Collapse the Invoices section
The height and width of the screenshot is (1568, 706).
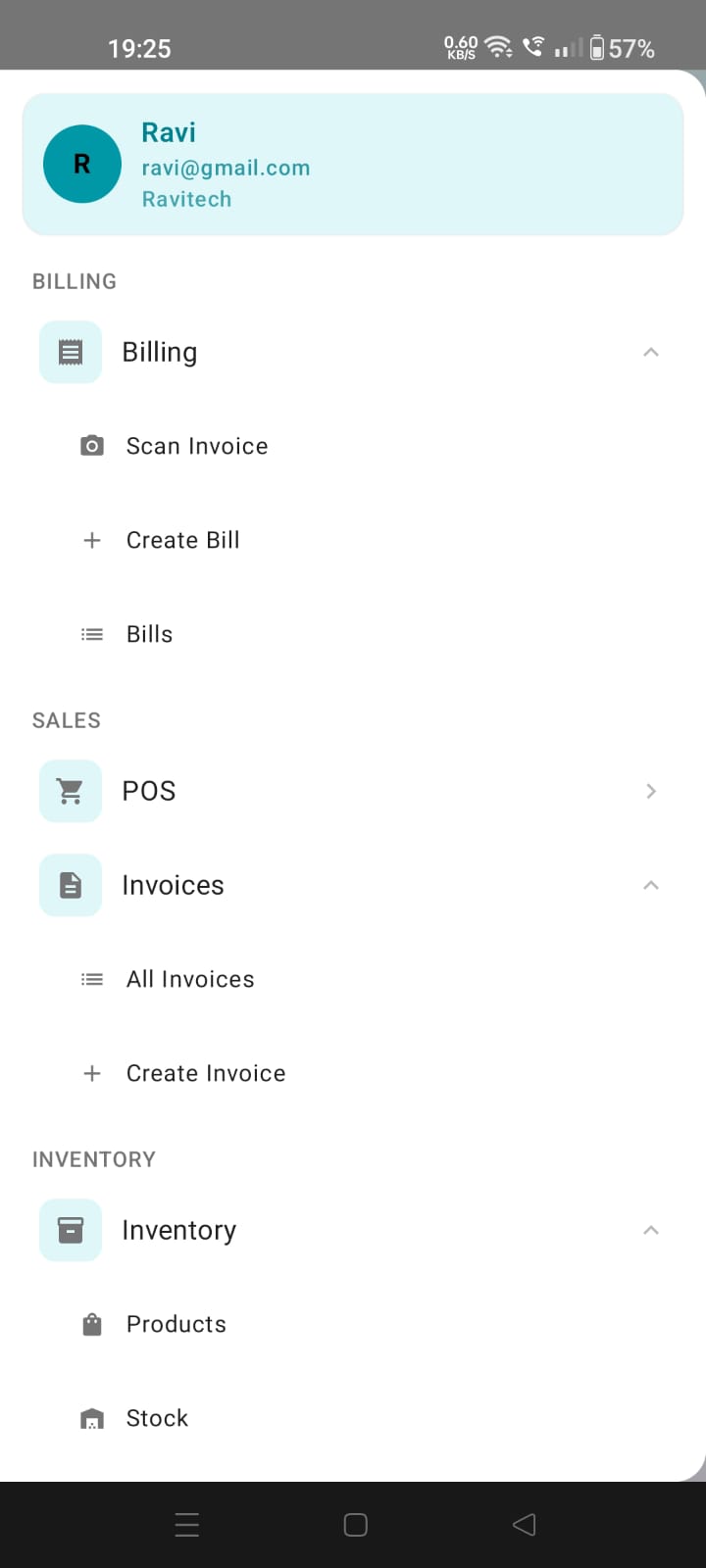click(x=650, y=885)
